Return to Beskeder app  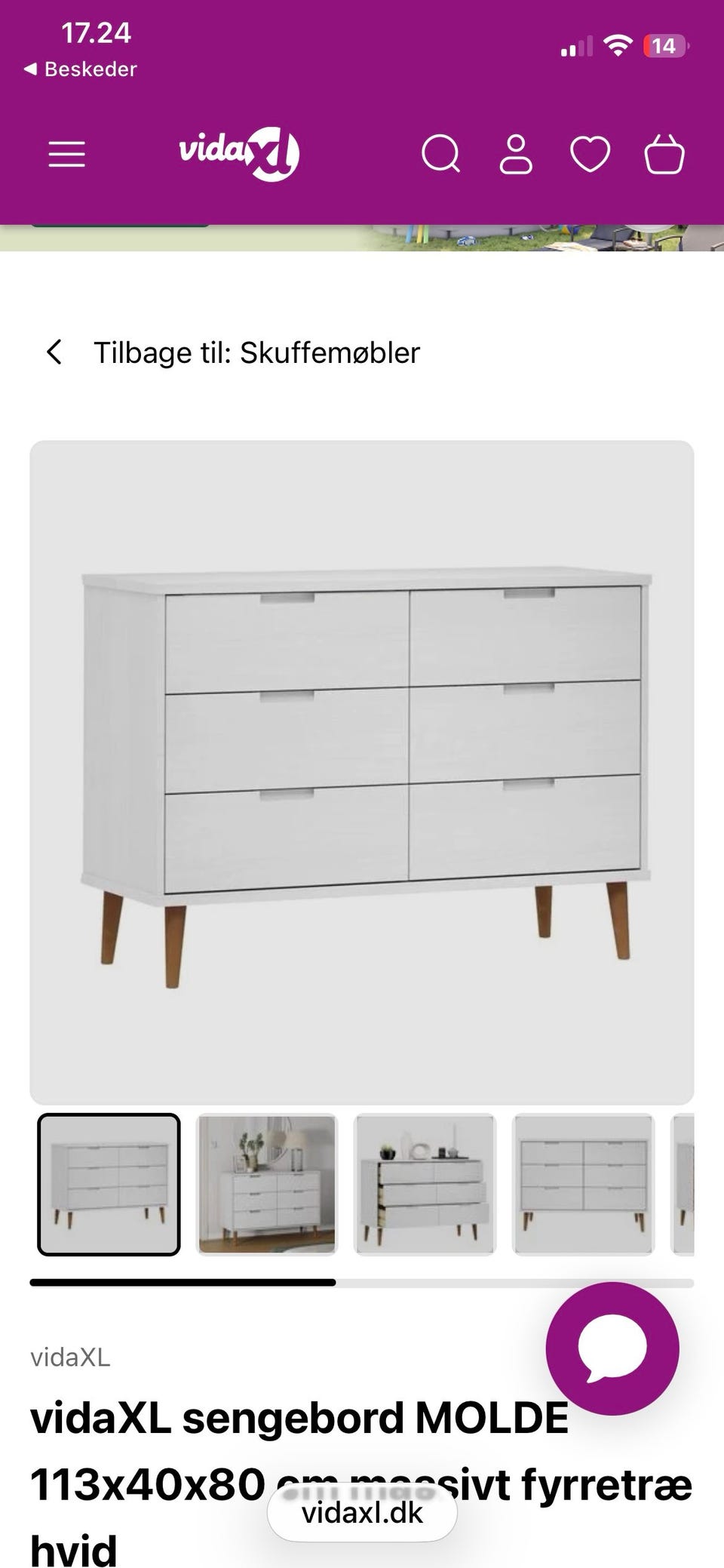pyautogui.click(x=80, y=69)
